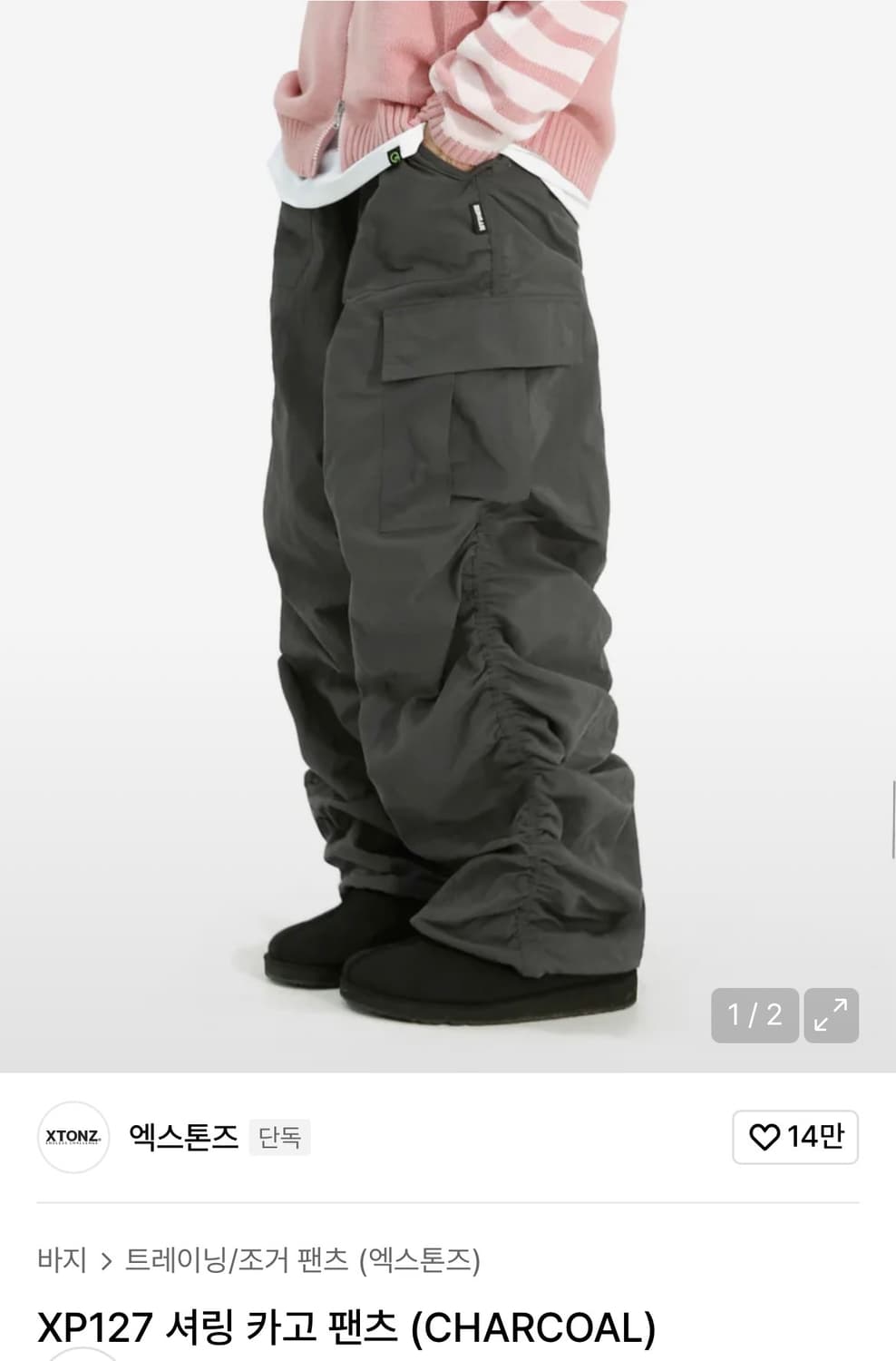Open the cargo pants product photo
Screen dimensions: 896x1361
pyautogui.click(x=448, y=535)
